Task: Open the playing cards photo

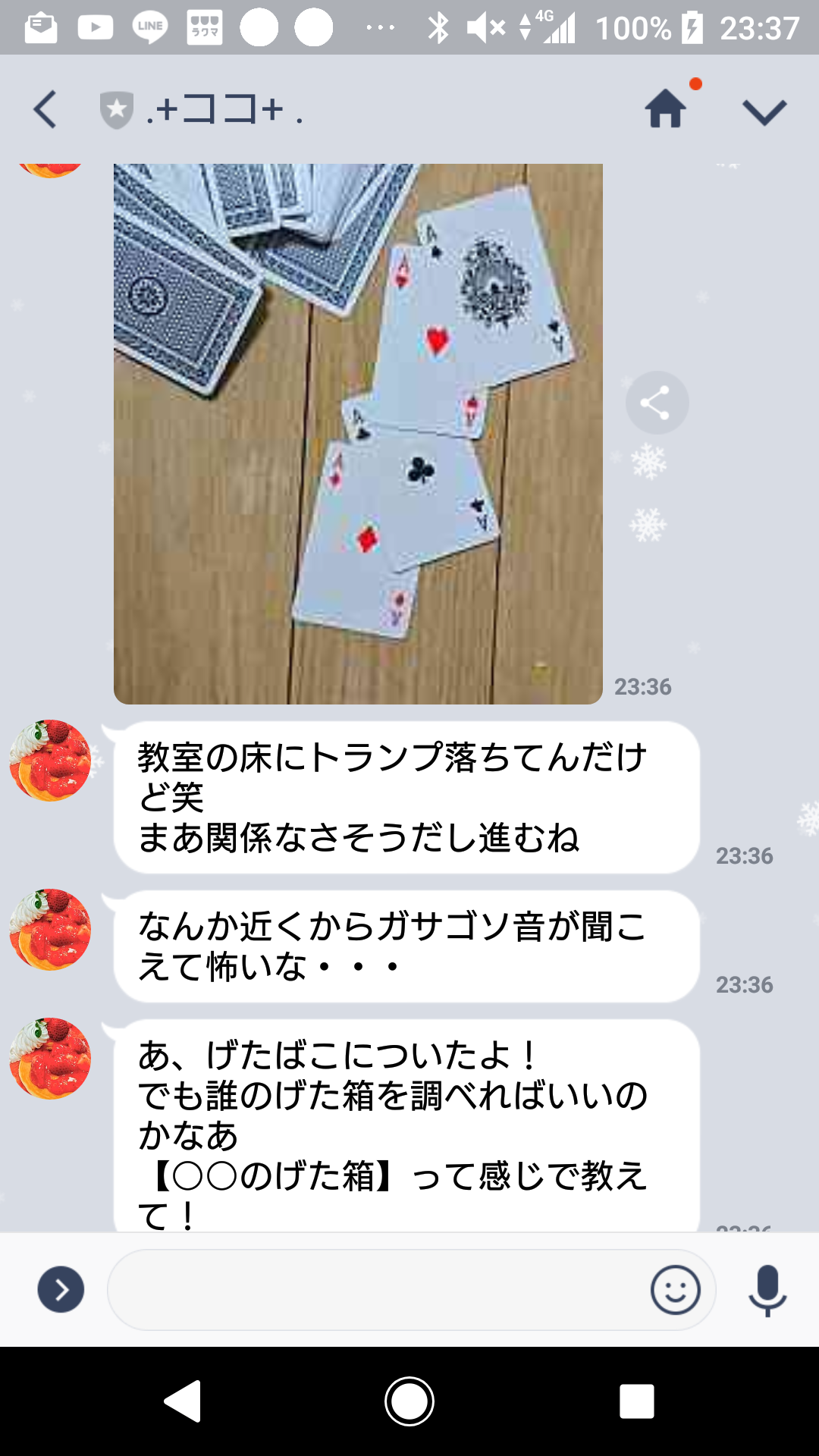Action: (x=358, y=434)
